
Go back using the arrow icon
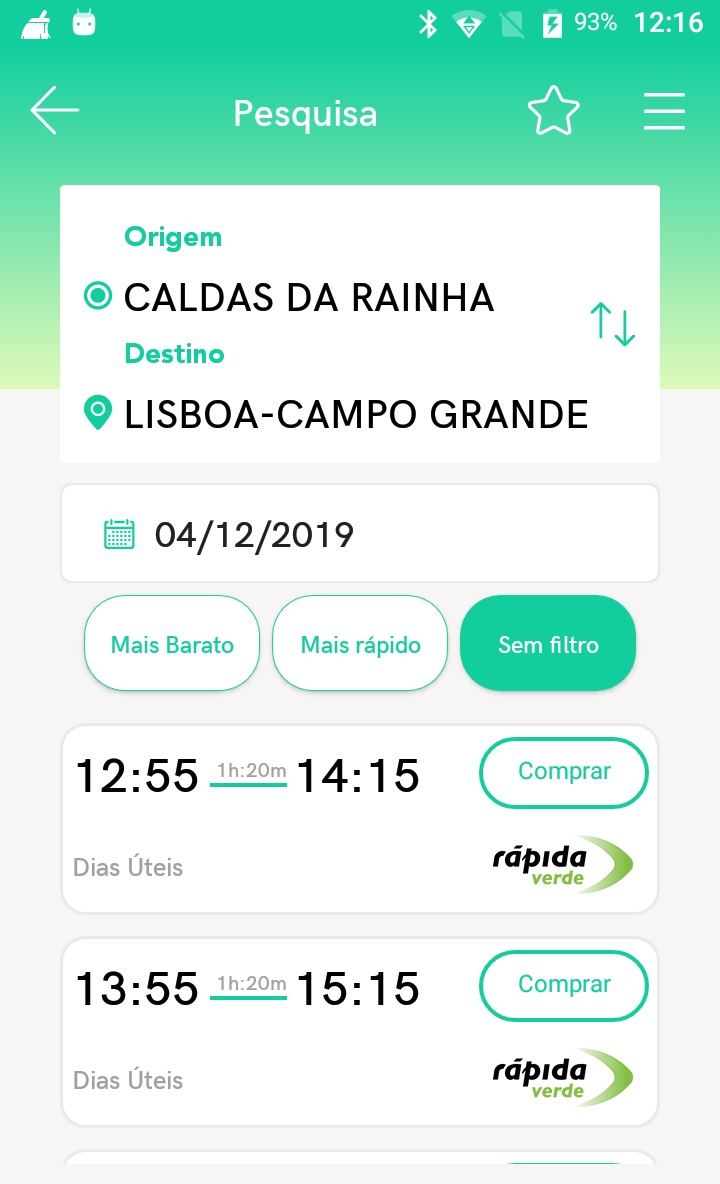click(x=54, y=110)
